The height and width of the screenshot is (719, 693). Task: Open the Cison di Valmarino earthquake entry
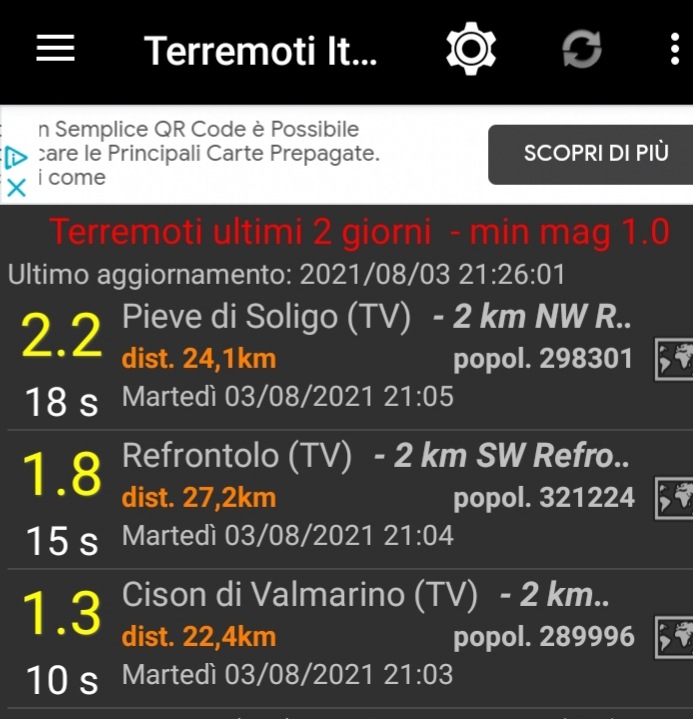[x=330, y=636]
